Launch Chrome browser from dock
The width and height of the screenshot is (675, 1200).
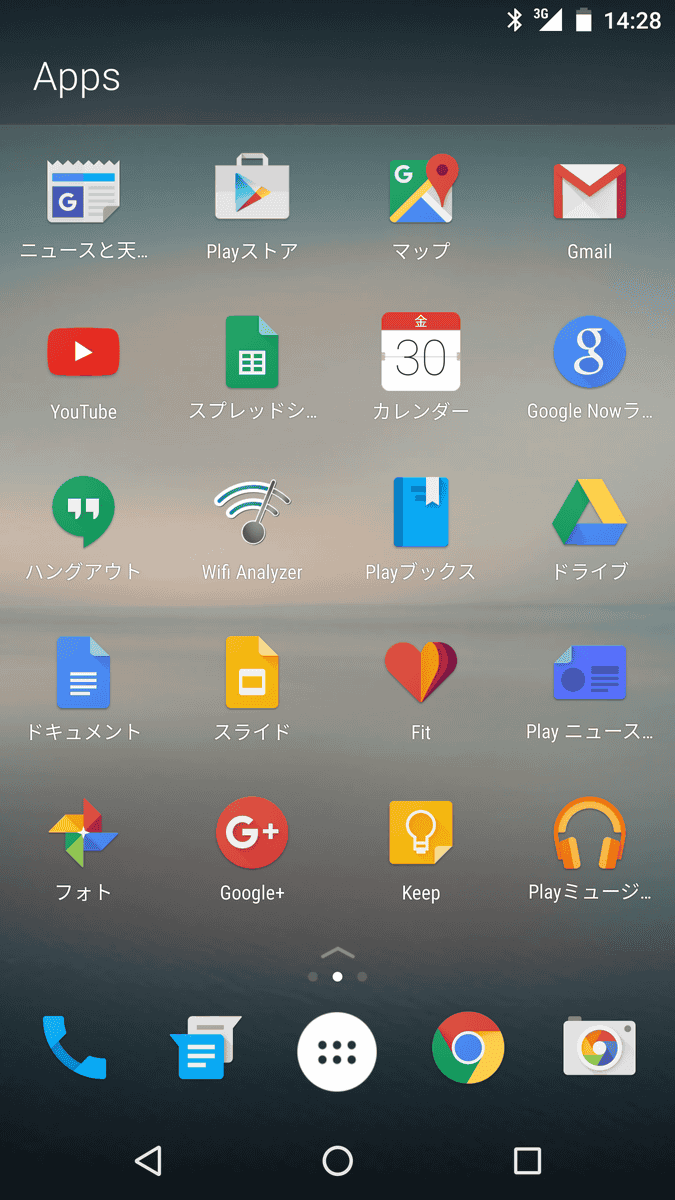(468, 1048)
